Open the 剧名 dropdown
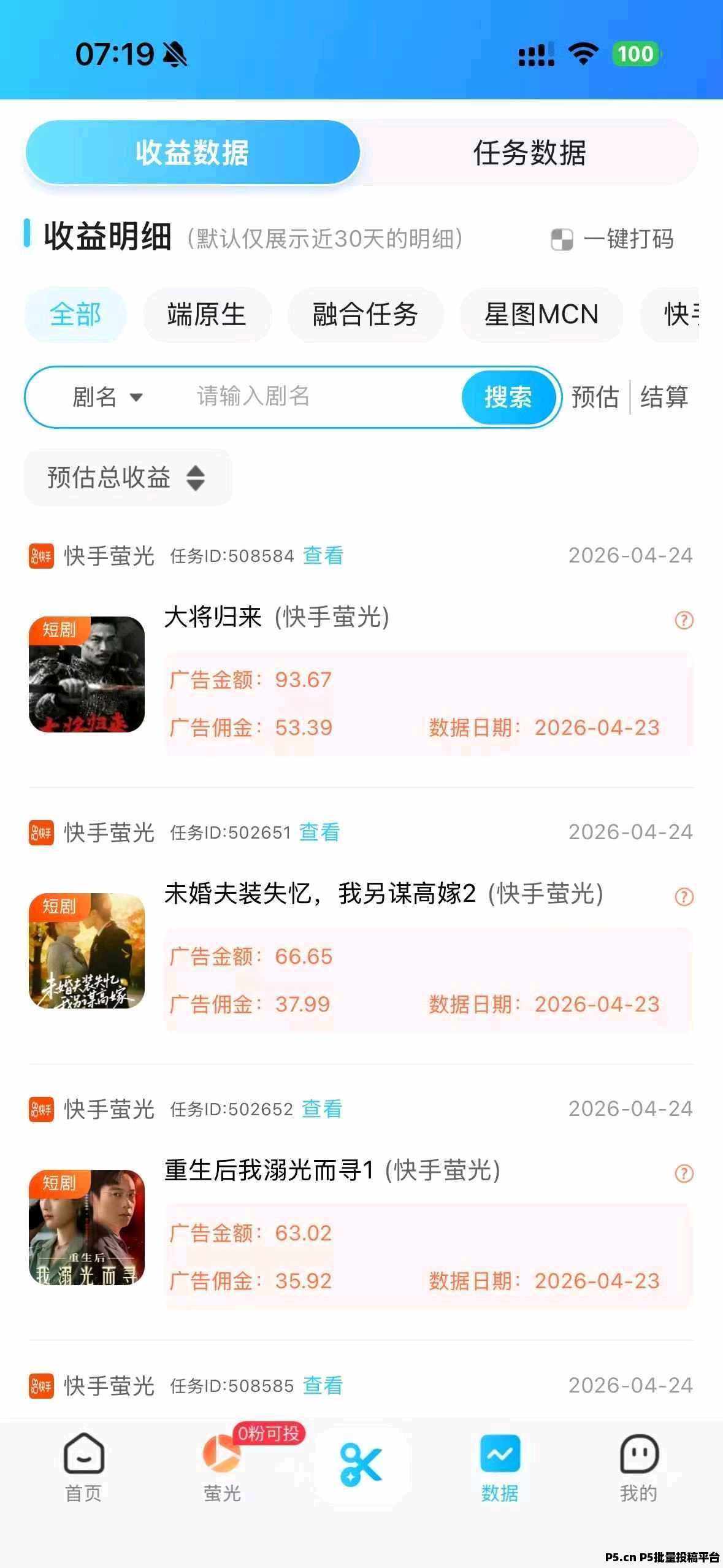 pos(107,397)
